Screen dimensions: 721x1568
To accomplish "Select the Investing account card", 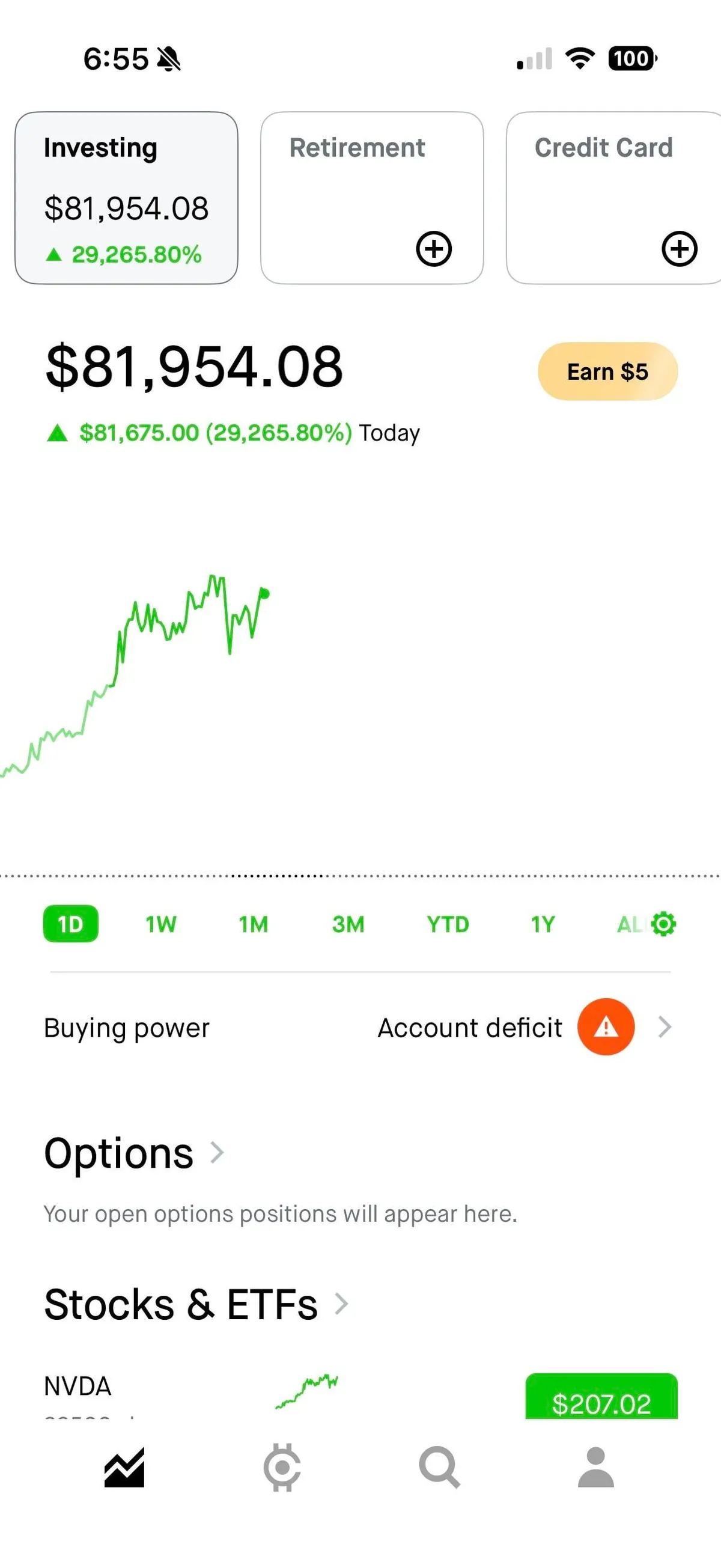I will (x=127, y=197).
